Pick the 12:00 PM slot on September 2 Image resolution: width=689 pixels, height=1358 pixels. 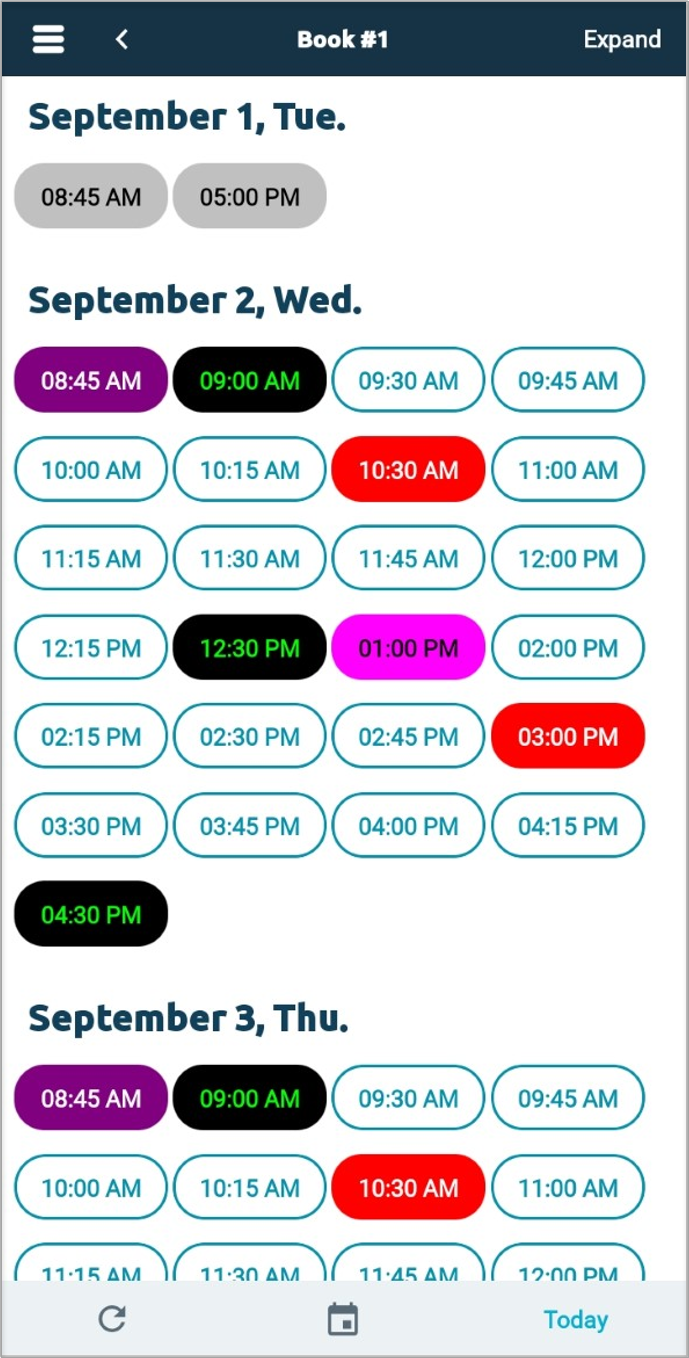click(x=568, y=558)
